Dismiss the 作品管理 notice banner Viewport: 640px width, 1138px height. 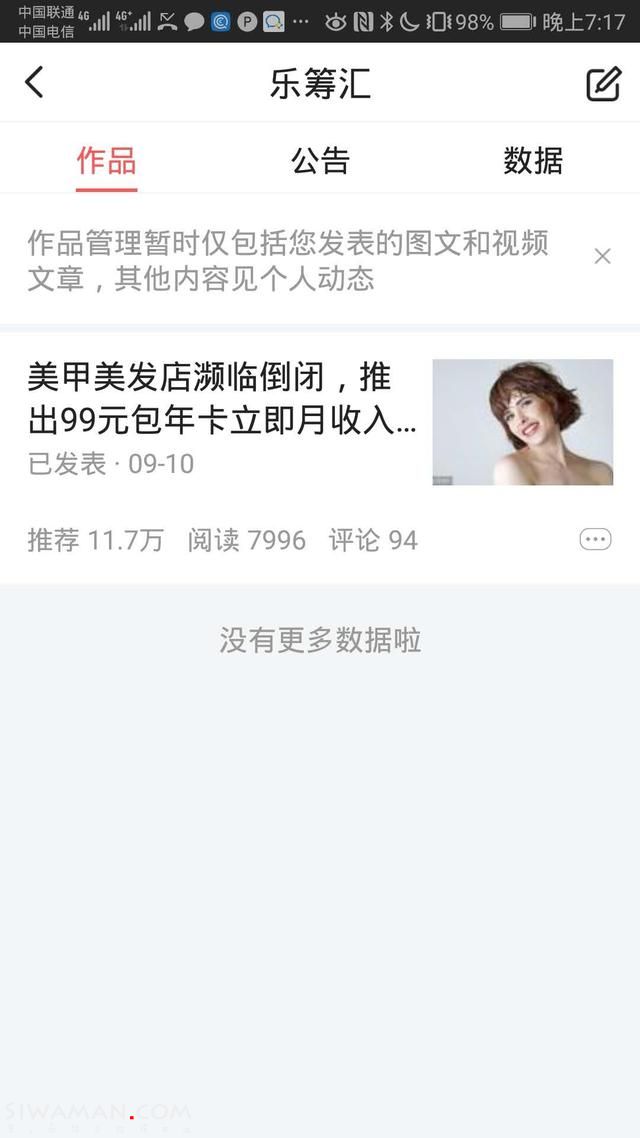[x=602, y=257]
